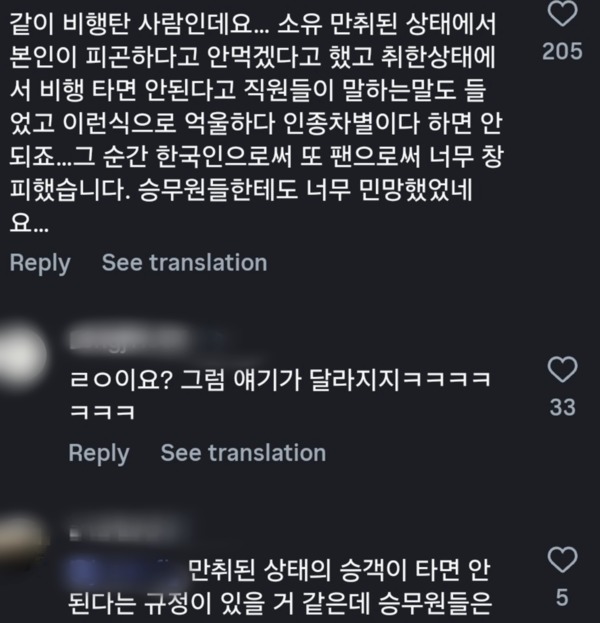Like the ㄹㅇ이요 comment with 33 likes
Viewport: 600px width, 623px height.
coord(563,371)
